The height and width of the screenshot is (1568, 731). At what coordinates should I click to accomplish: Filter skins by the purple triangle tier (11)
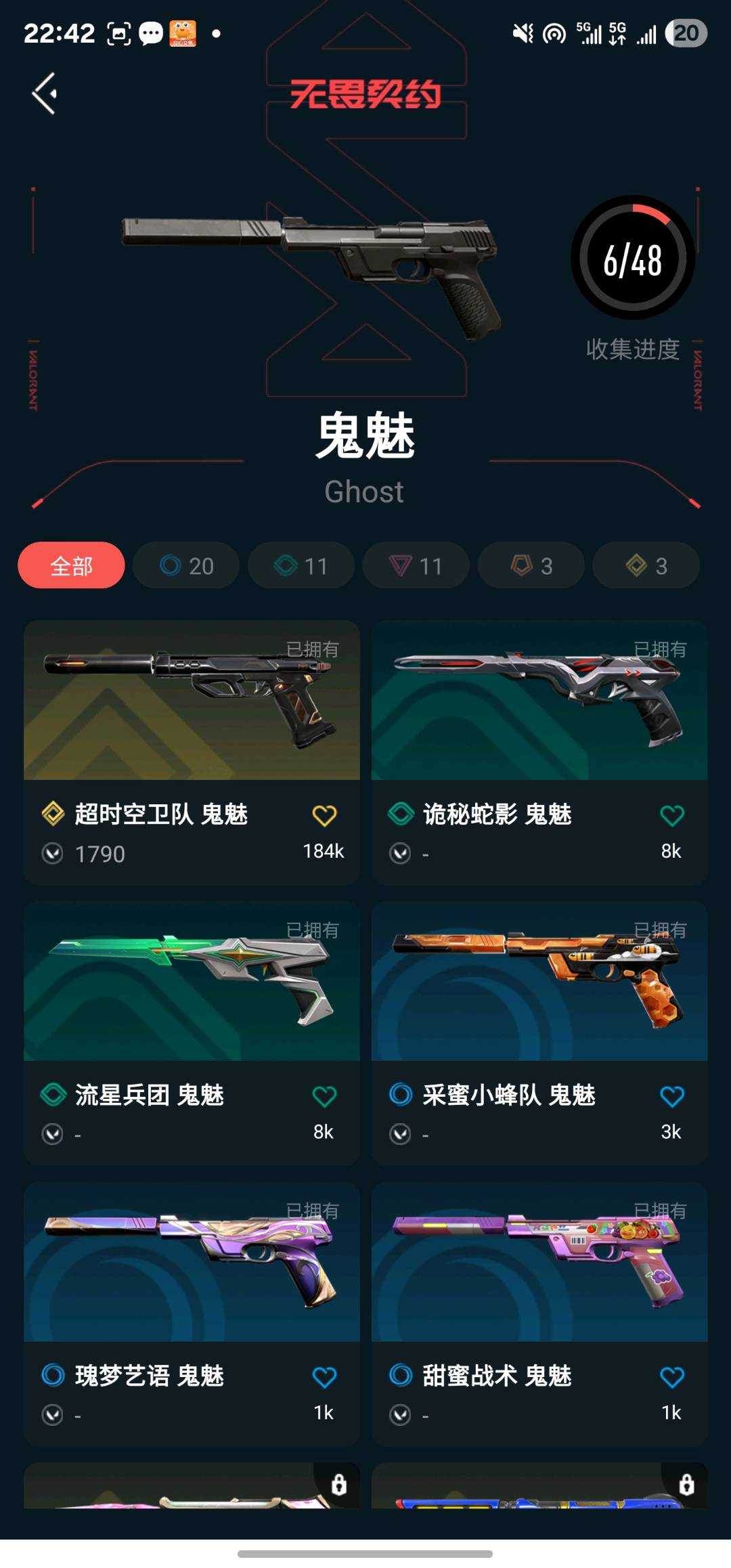coord(416,565)
